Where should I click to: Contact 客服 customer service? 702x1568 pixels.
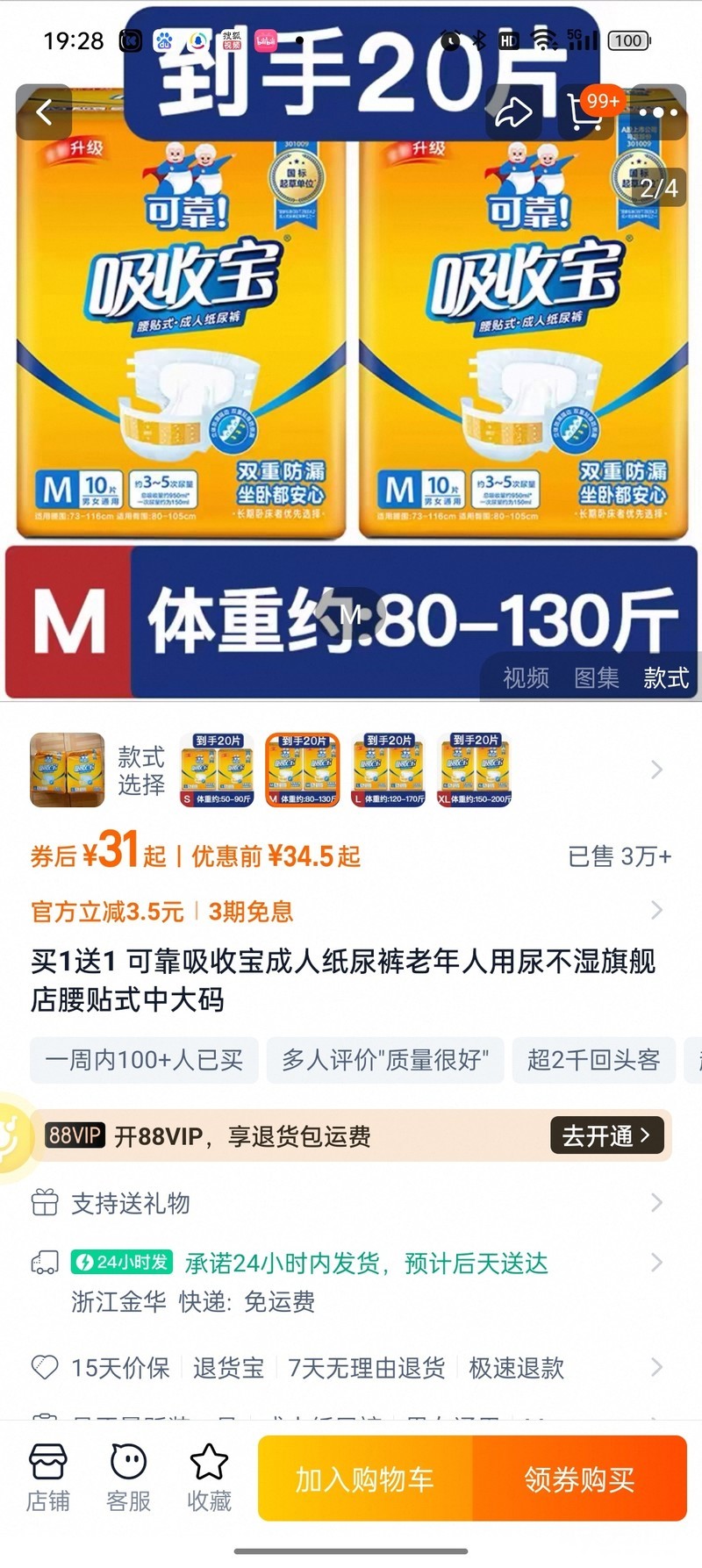pos(128,1479)
